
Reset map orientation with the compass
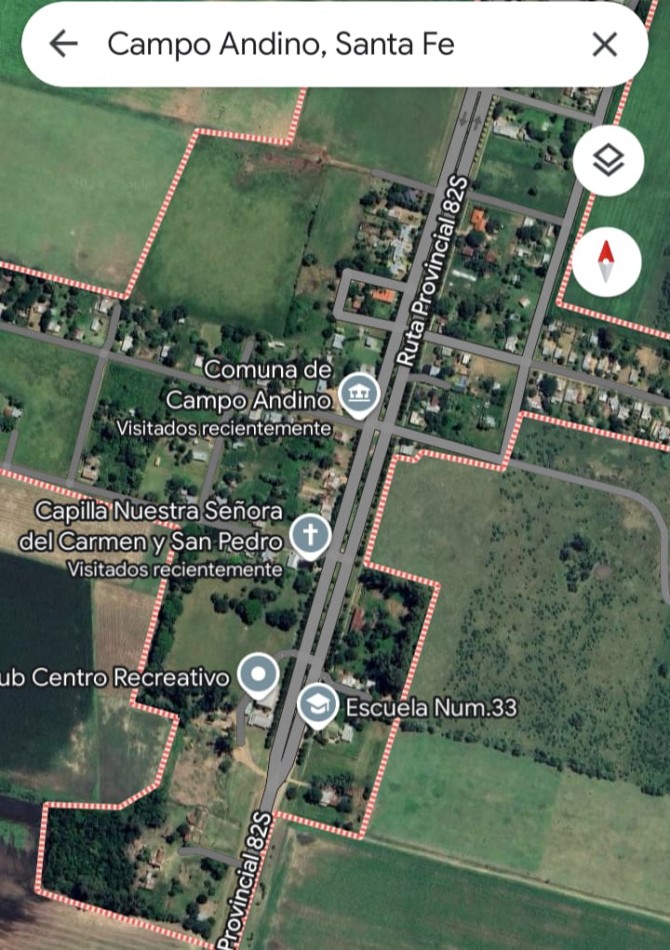pyautogui.click(x=607, y=262)
